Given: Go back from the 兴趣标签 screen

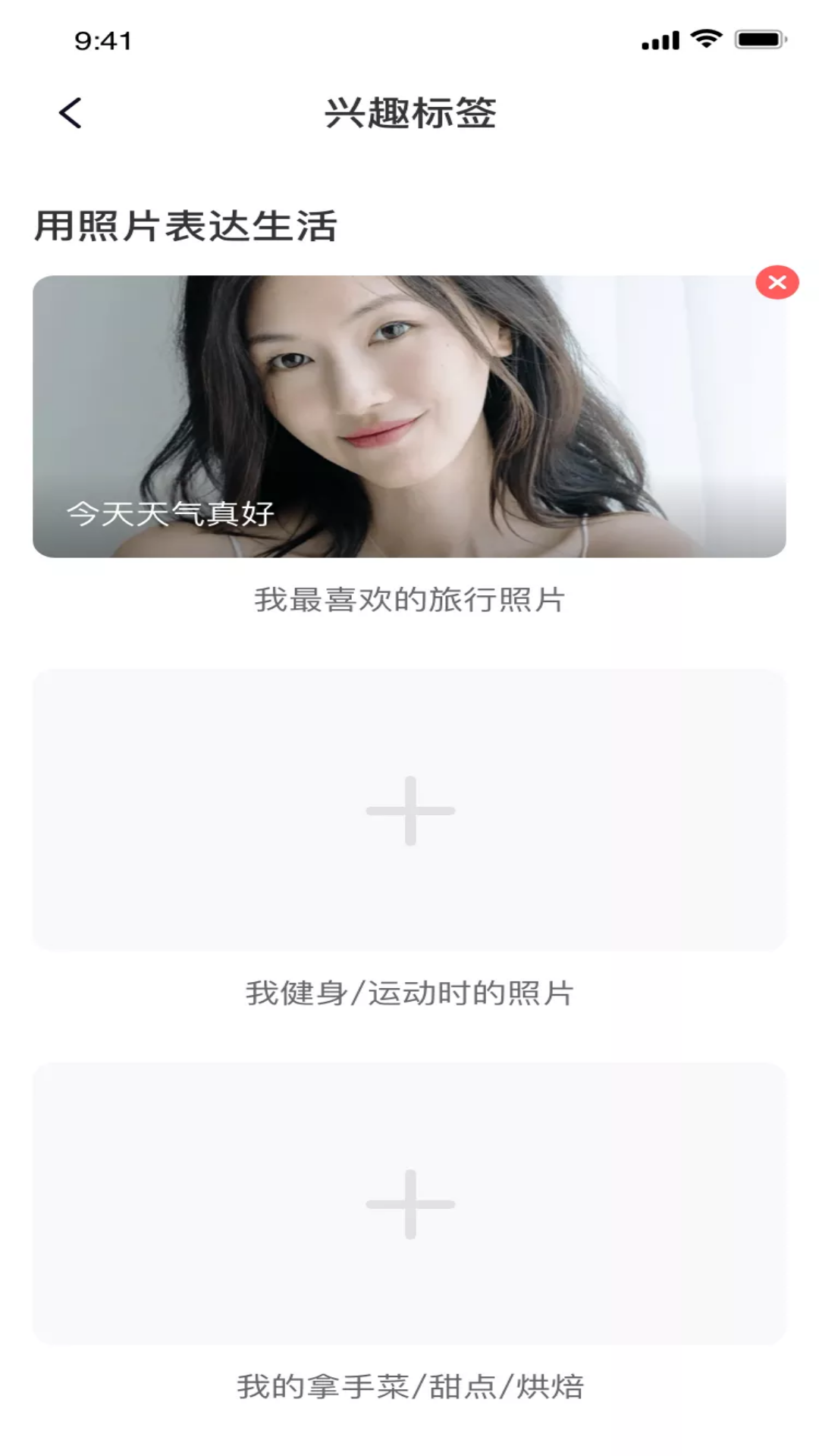Looking at the screenshot, I should [x=71, y=114].
